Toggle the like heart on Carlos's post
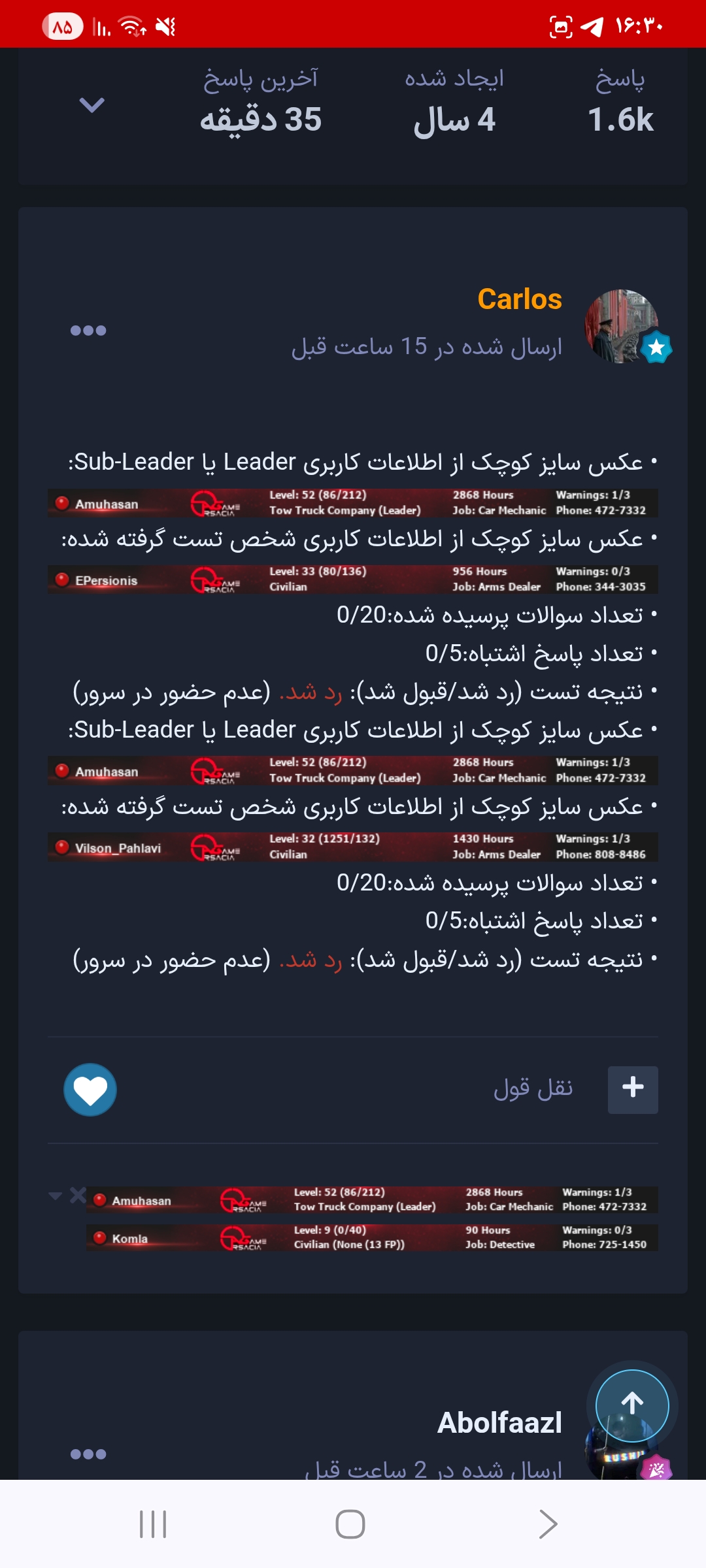 [x=92, y=1090]
